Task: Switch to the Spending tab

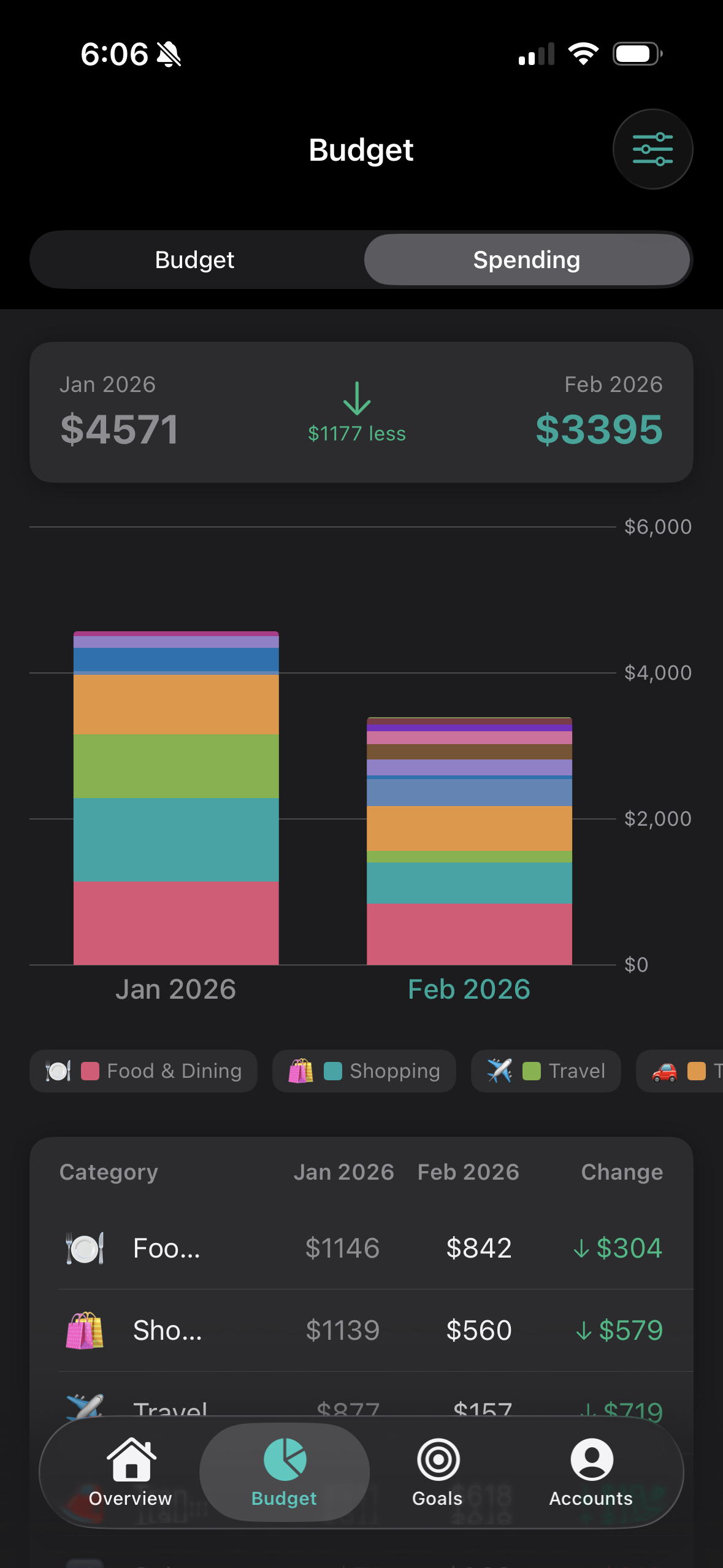Action: point(526,259)
